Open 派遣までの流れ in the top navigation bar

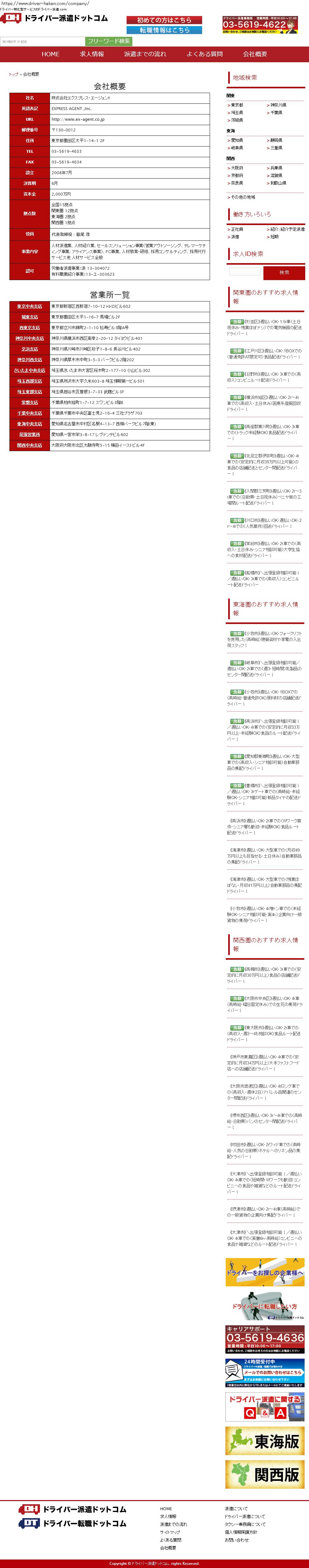pyautogui.click(x=145, y=54)
